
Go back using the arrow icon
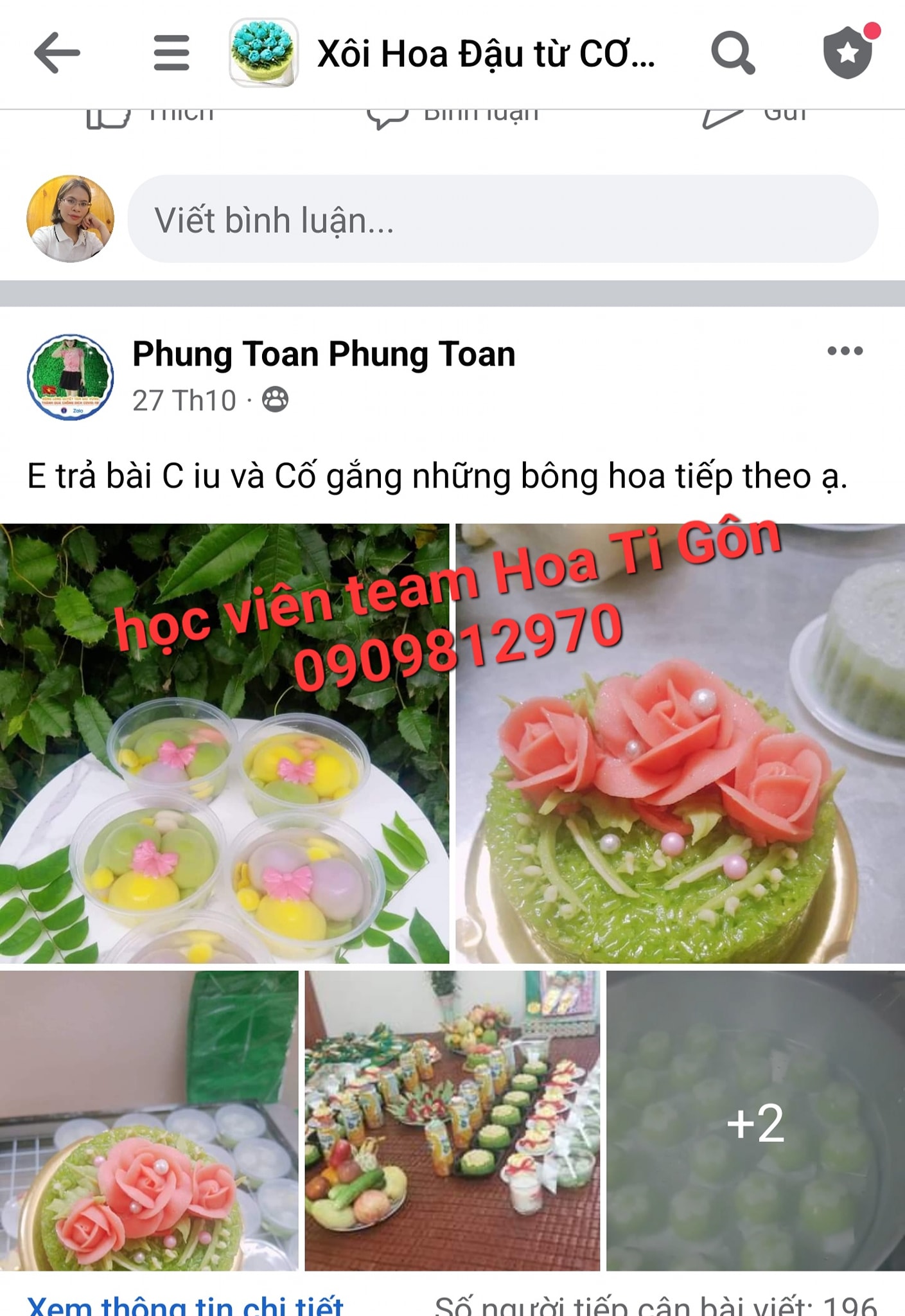coord(57,53)
